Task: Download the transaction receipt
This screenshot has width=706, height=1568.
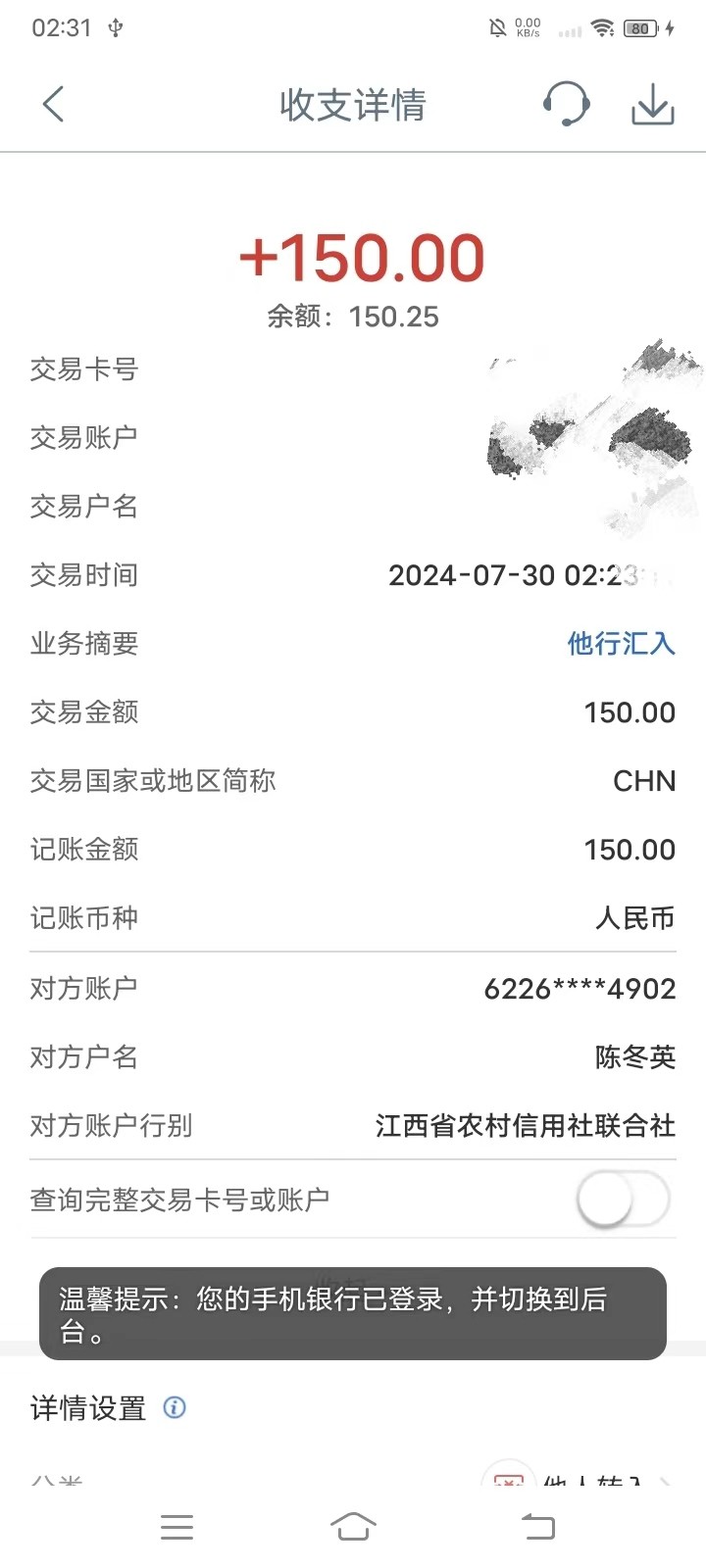Action: tap(652, 104)
